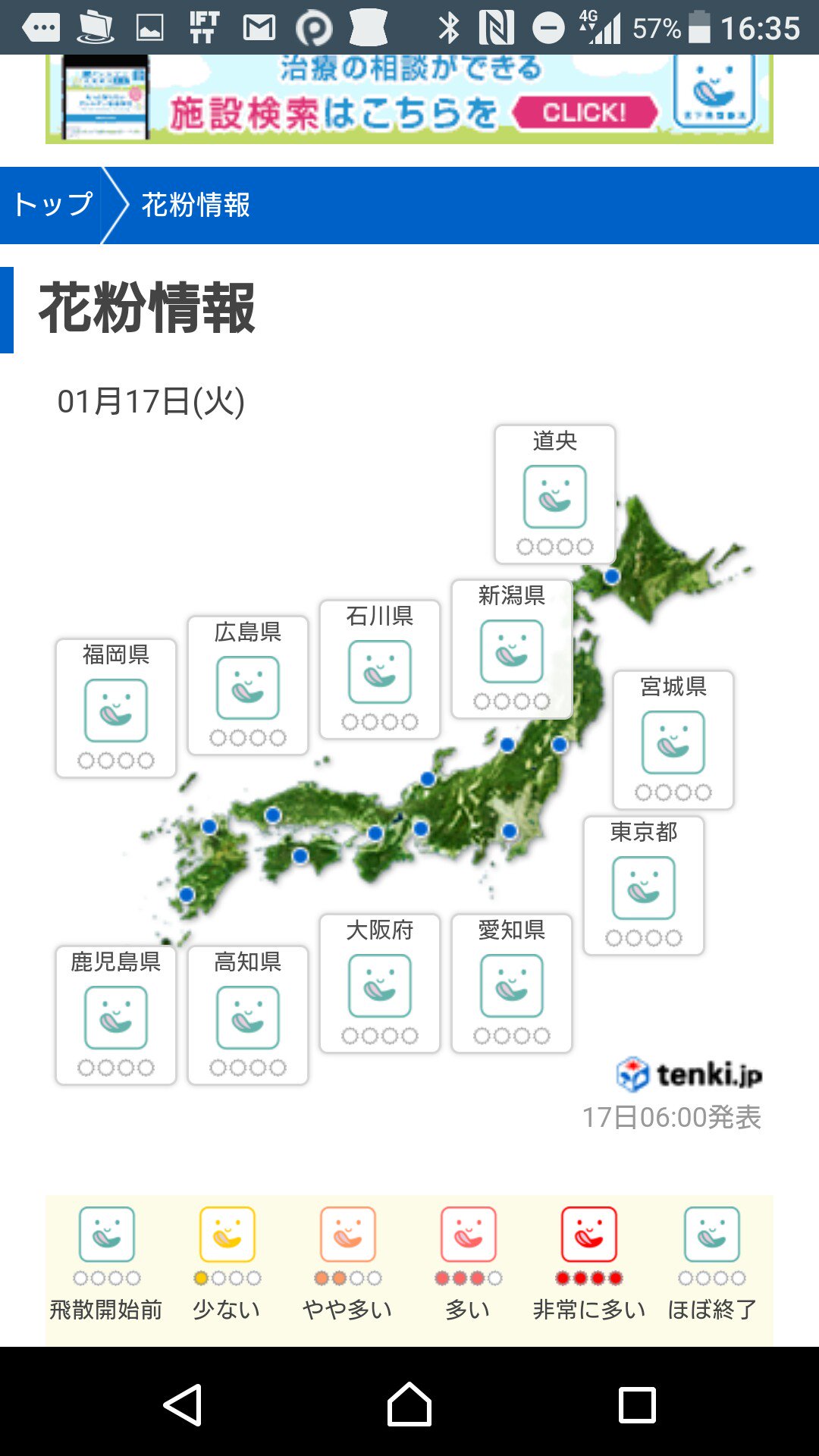
Task: View the 高知県 pollen card
Action: [248, 1015]
